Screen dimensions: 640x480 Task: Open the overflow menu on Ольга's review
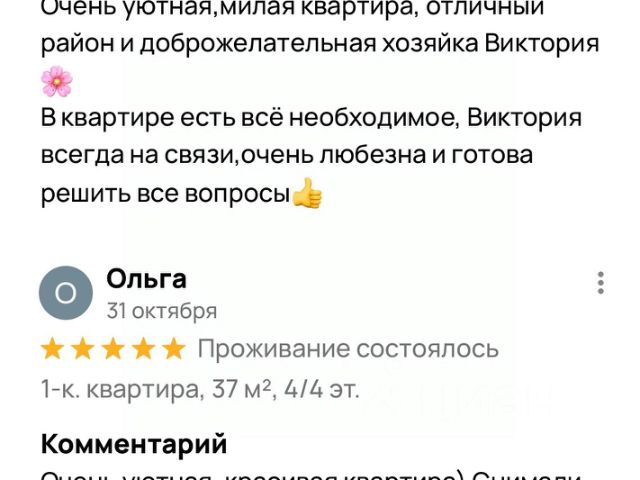600,282
